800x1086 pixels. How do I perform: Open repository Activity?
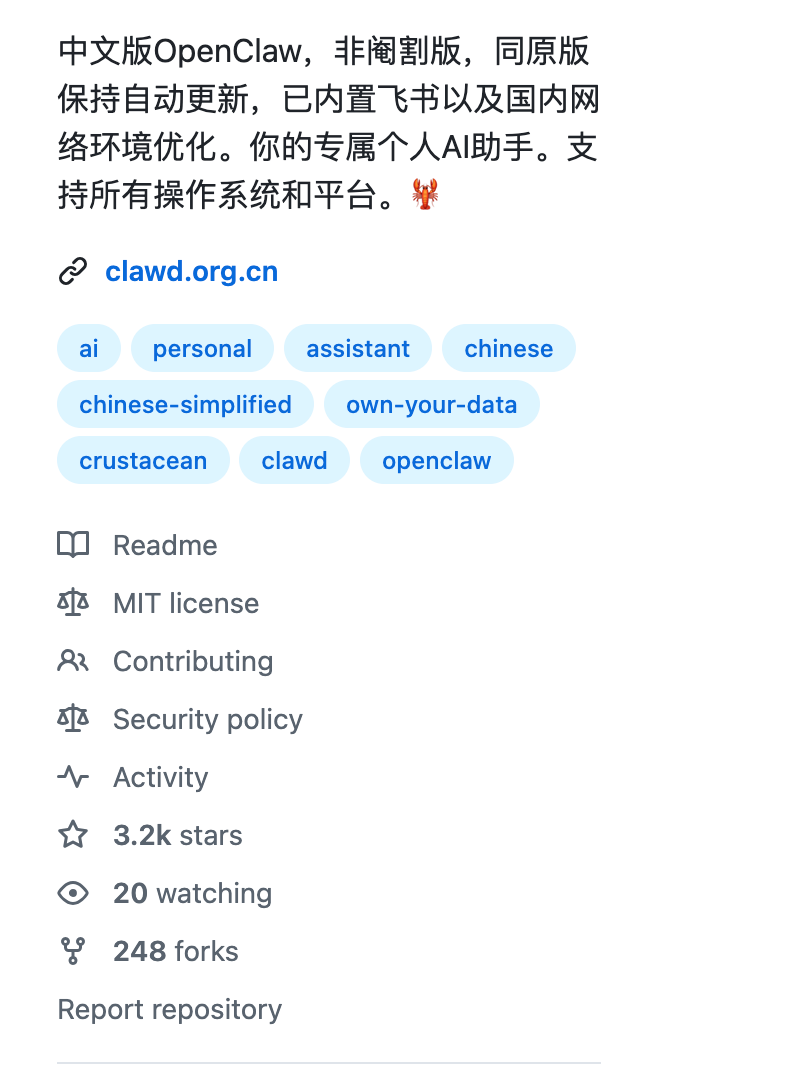point(160,777)
